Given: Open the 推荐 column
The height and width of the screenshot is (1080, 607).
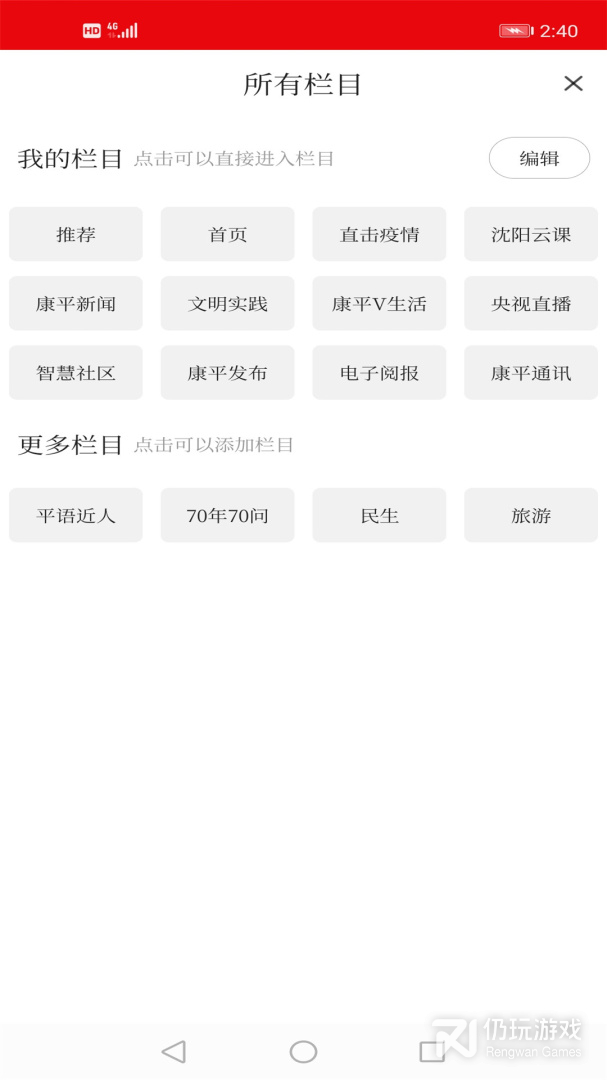Looking at the screenshot, I should pos(76,235).
